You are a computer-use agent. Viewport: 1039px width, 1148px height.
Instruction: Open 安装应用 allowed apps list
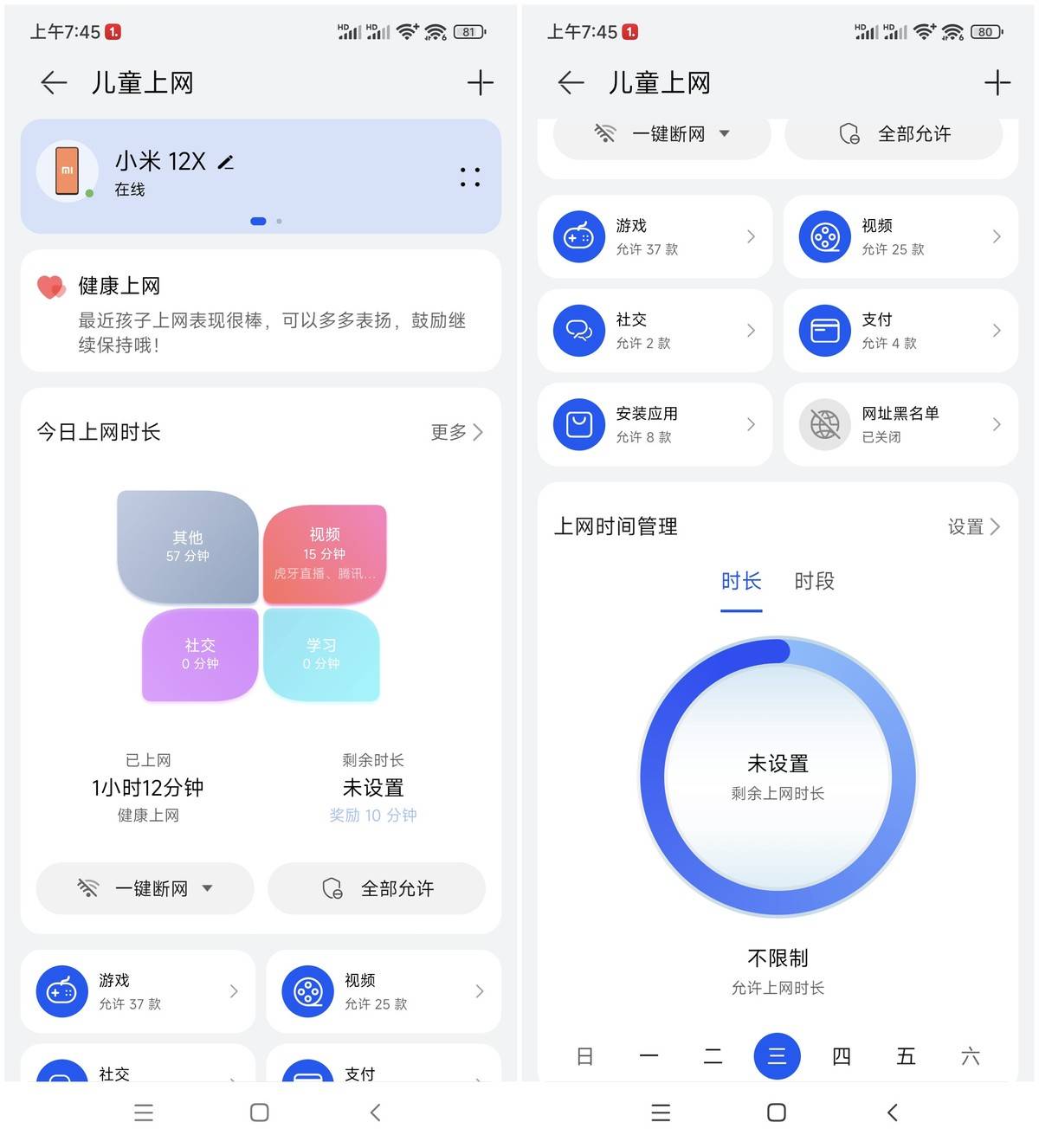[655, 424]
